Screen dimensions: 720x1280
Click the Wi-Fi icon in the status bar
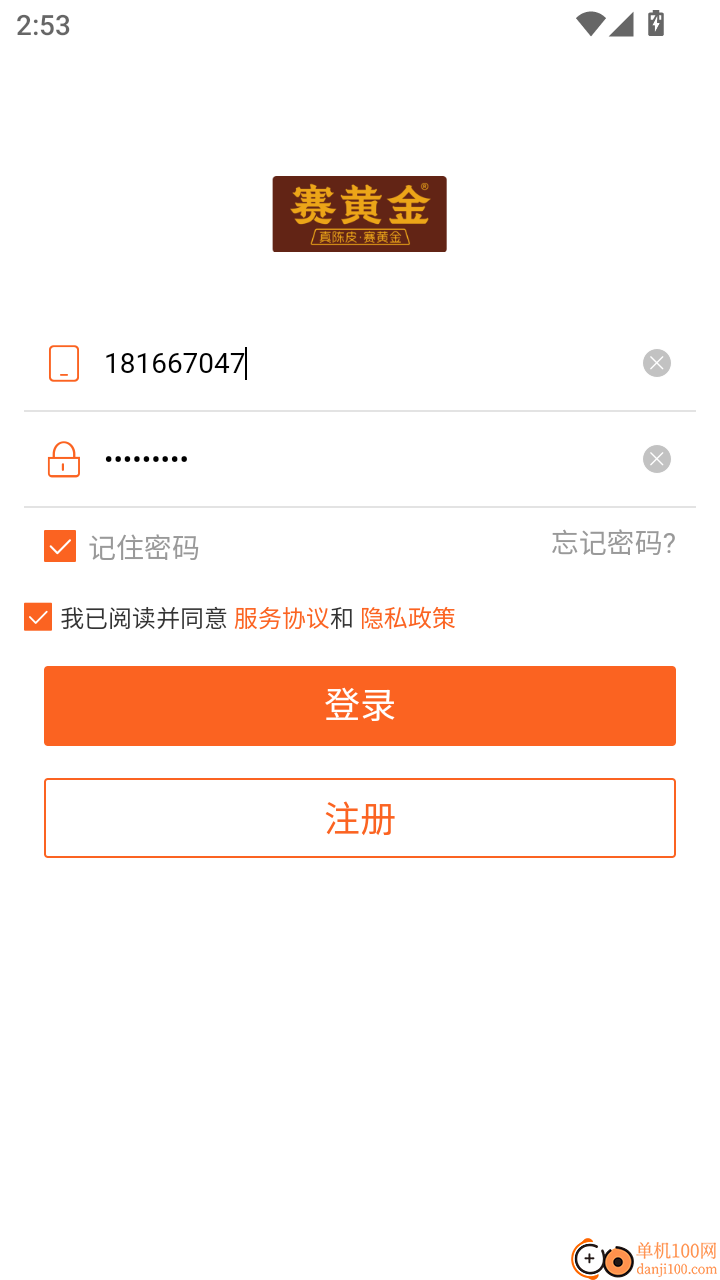590,25
